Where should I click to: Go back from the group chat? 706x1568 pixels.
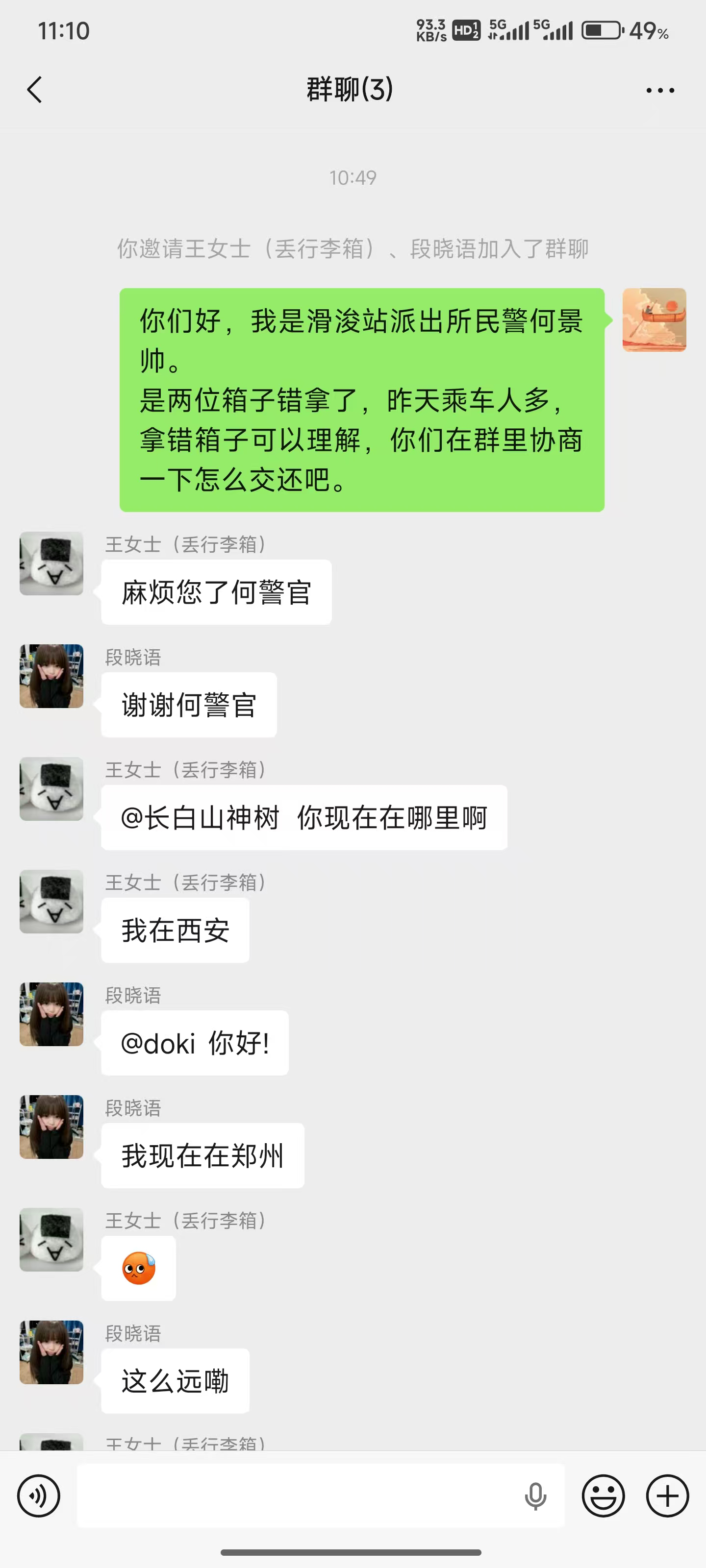[35, 90]
